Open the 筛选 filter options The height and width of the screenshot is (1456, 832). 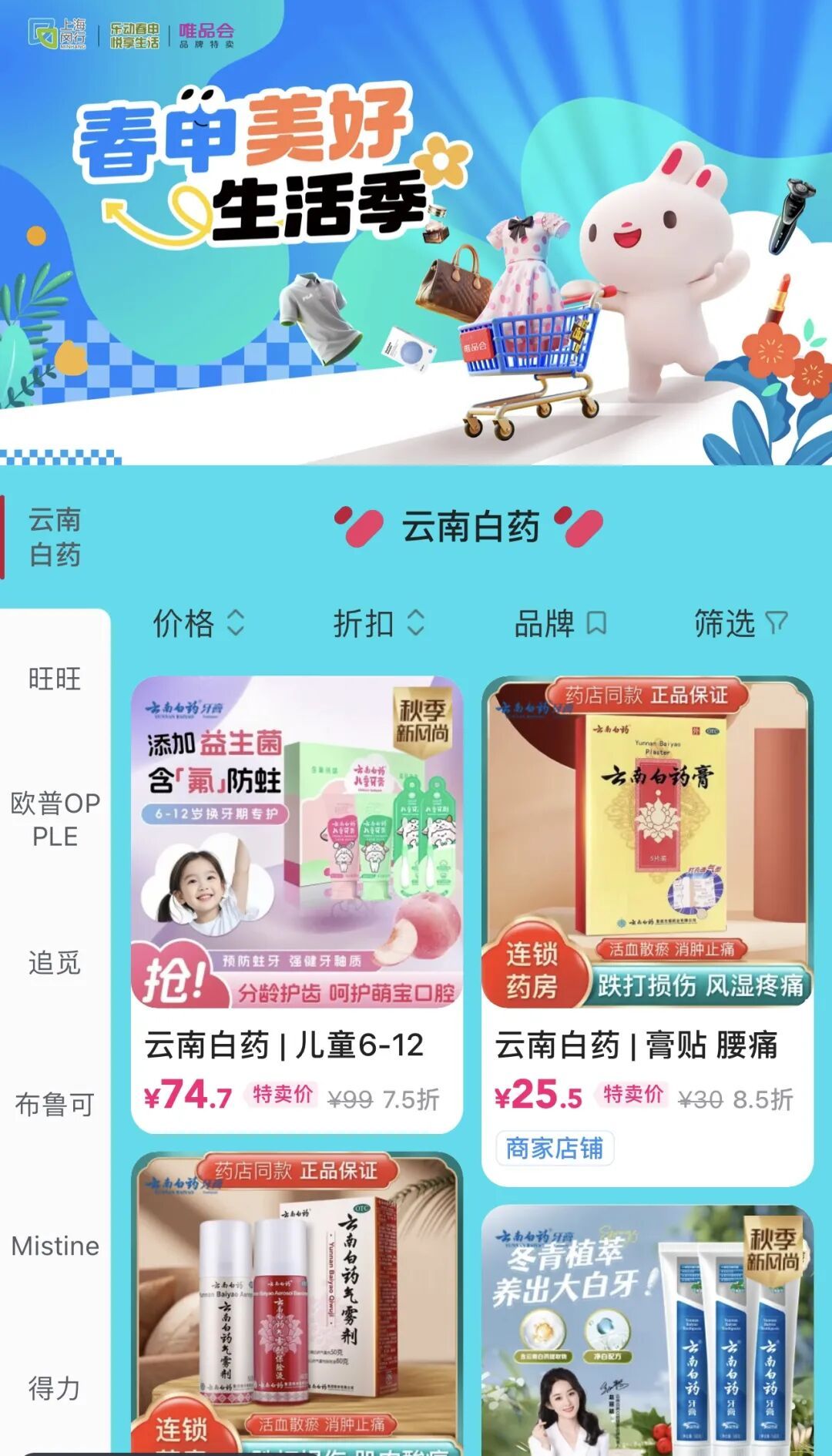pos(740,623)
